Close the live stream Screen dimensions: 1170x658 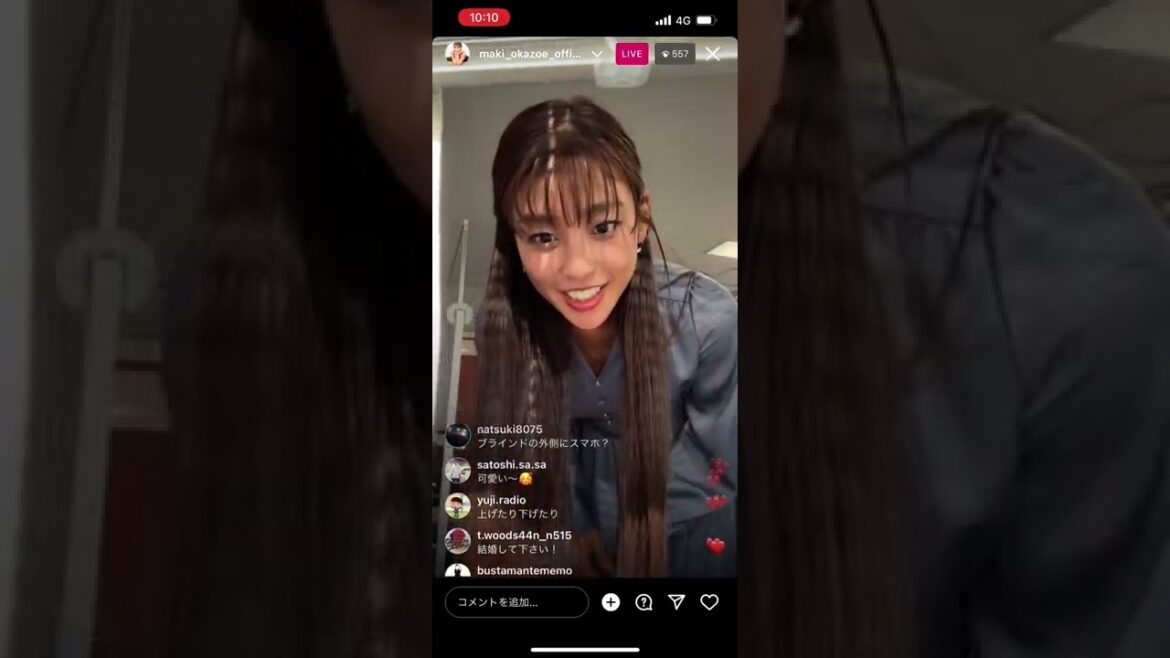click(712, 54)
